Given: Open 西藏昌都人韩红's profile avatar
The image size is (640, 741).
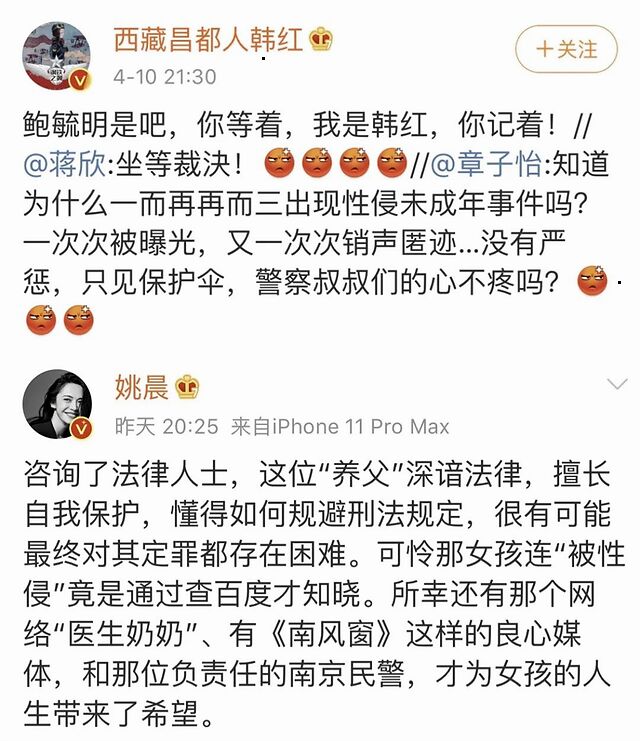Looking at the screenshot, I should coord(58,55).
